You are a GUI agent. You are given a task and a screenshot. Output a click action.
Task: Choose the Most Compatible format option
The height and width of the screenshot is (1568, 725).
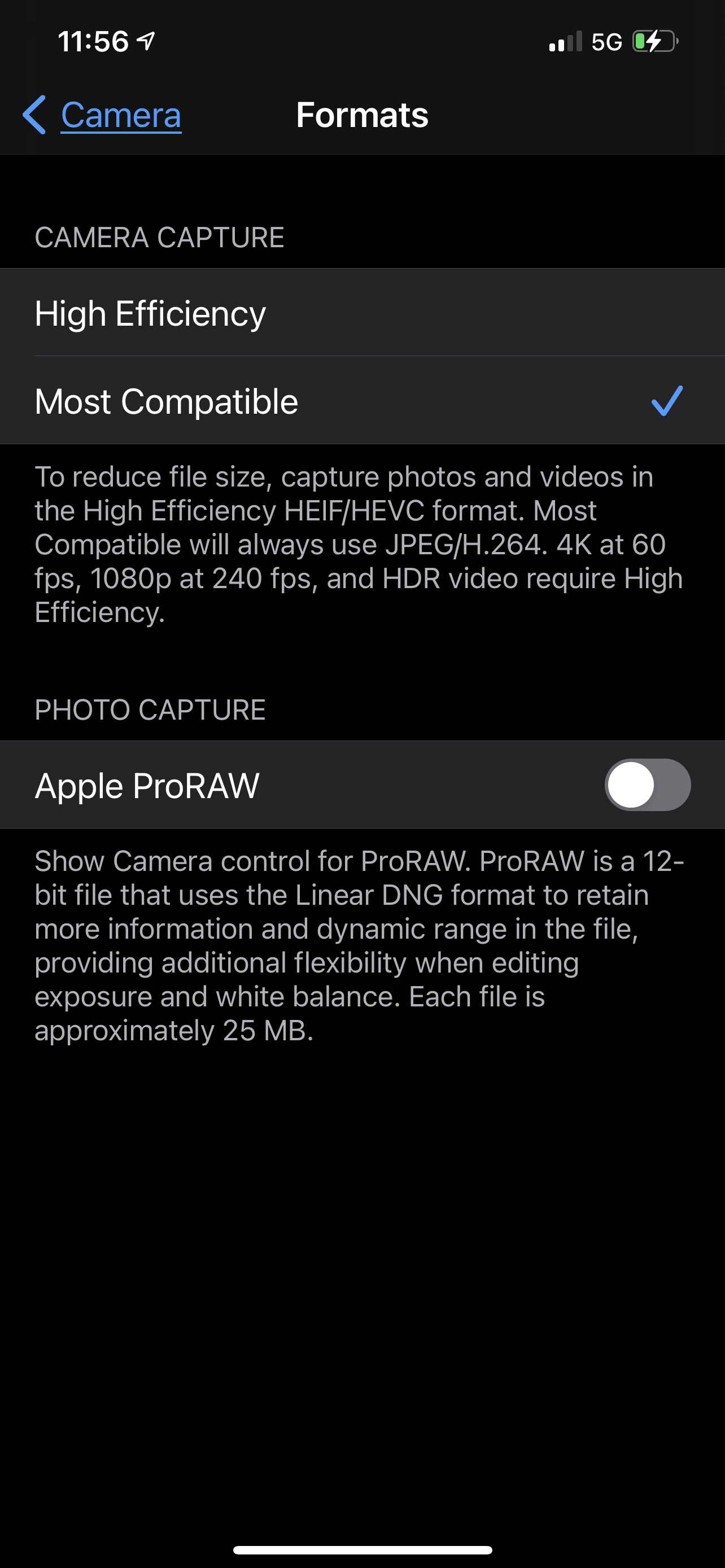(362, 401)
